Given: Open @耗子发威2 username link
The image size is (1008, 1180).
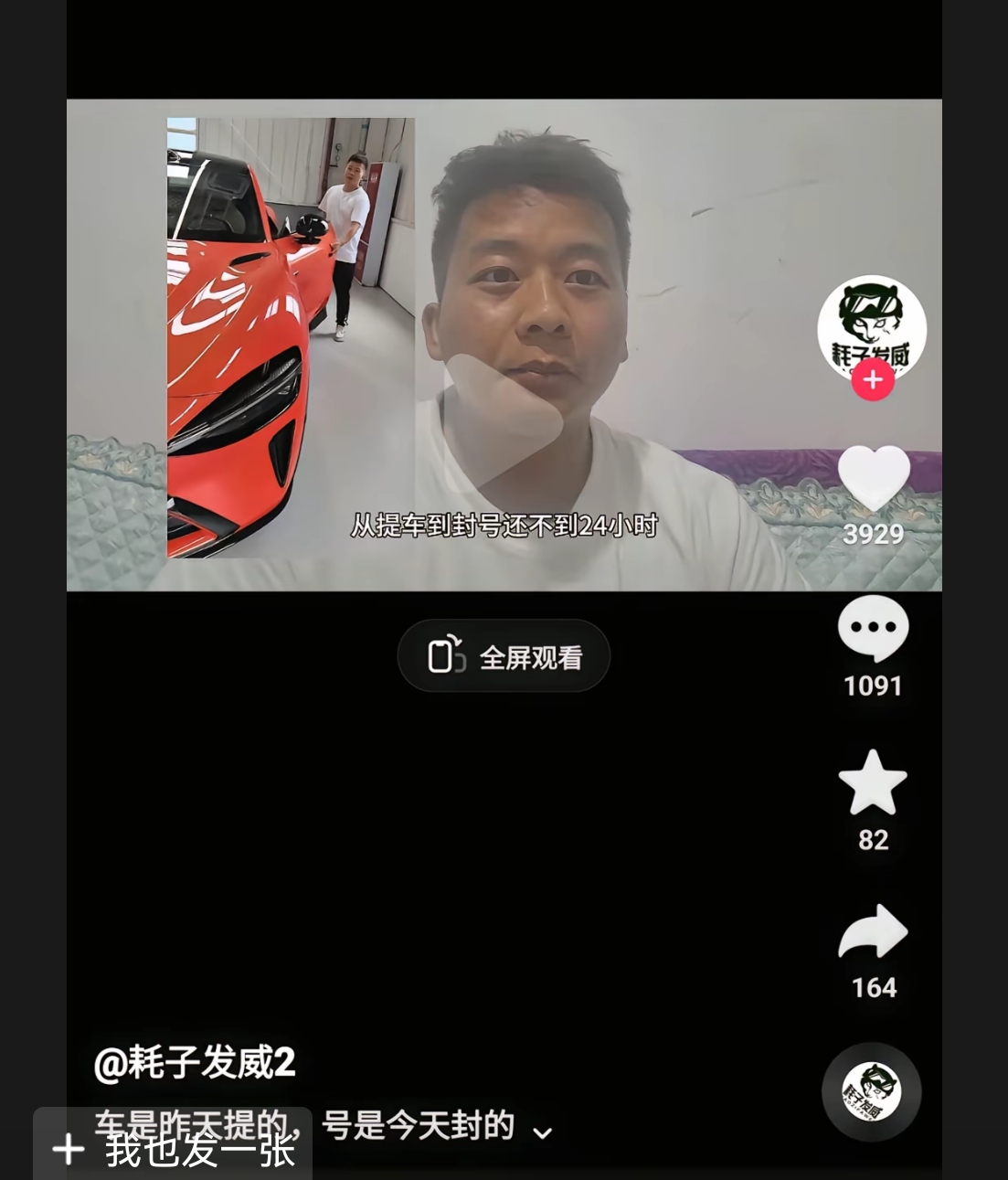Looking at the screenshot, I should [195, 1062].
